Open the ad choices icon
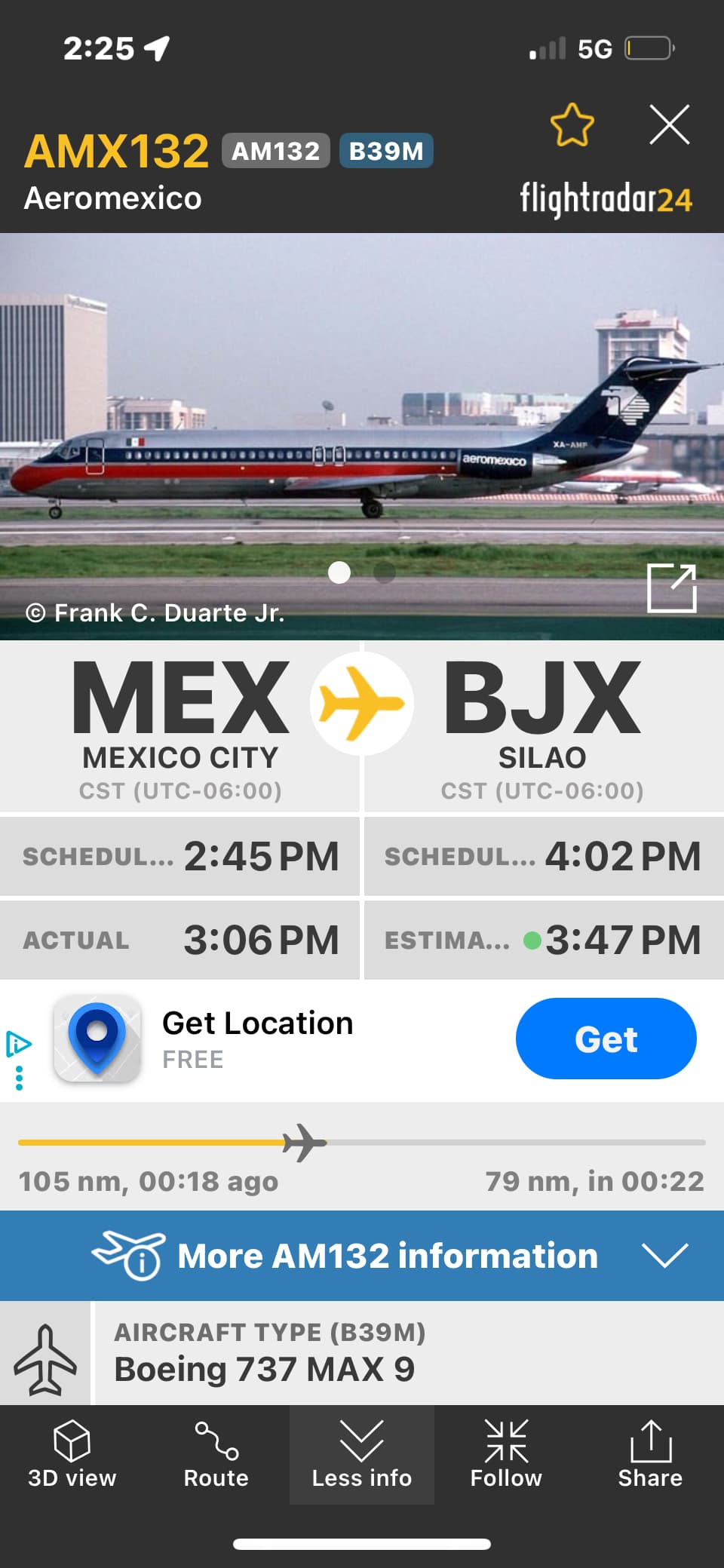This screenshot has width=724, height=1568. pyautogui.click(x=18, y=1044)
